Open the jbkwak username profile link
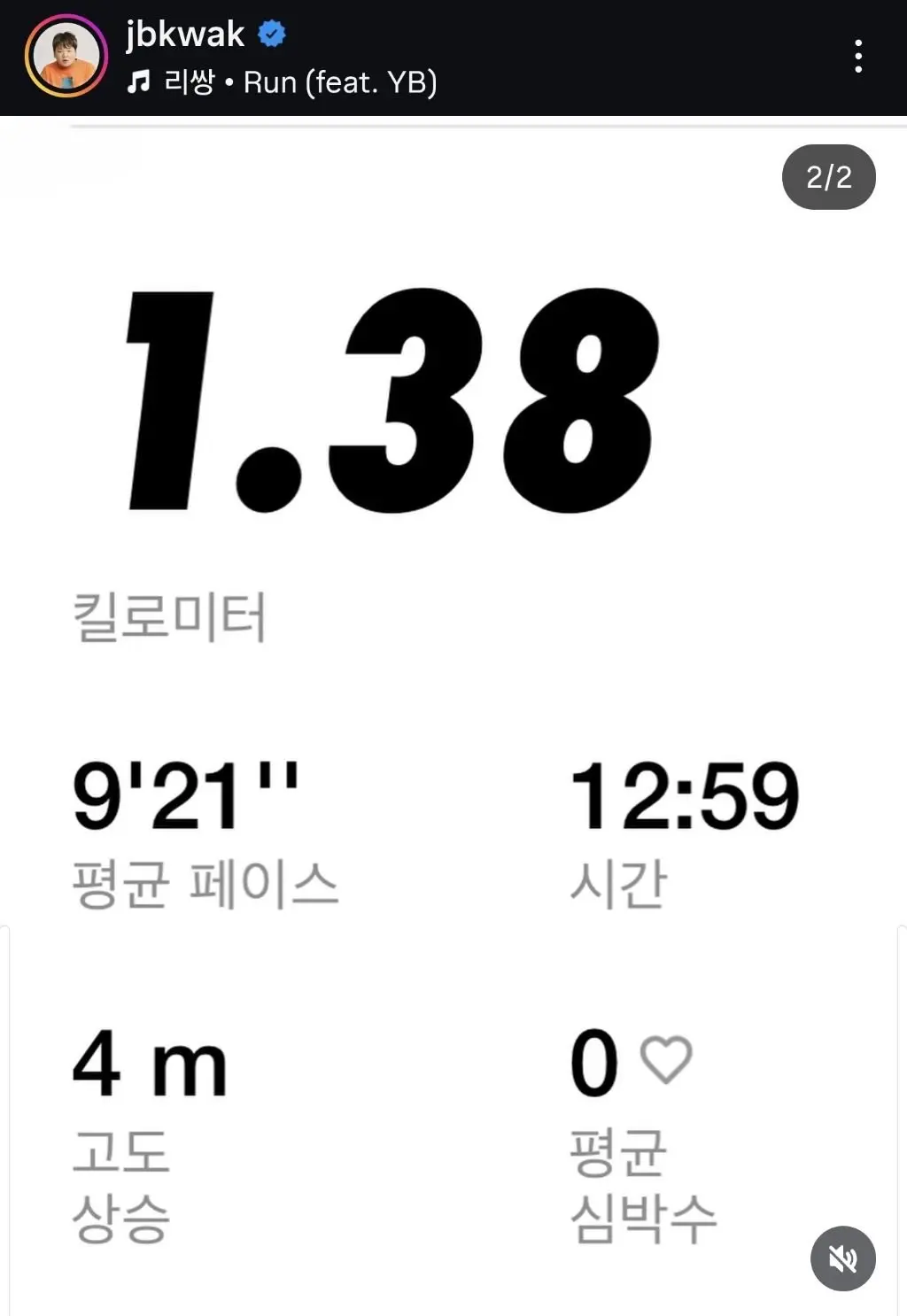This screenshot has width=907, height=1316. [185, 34]
